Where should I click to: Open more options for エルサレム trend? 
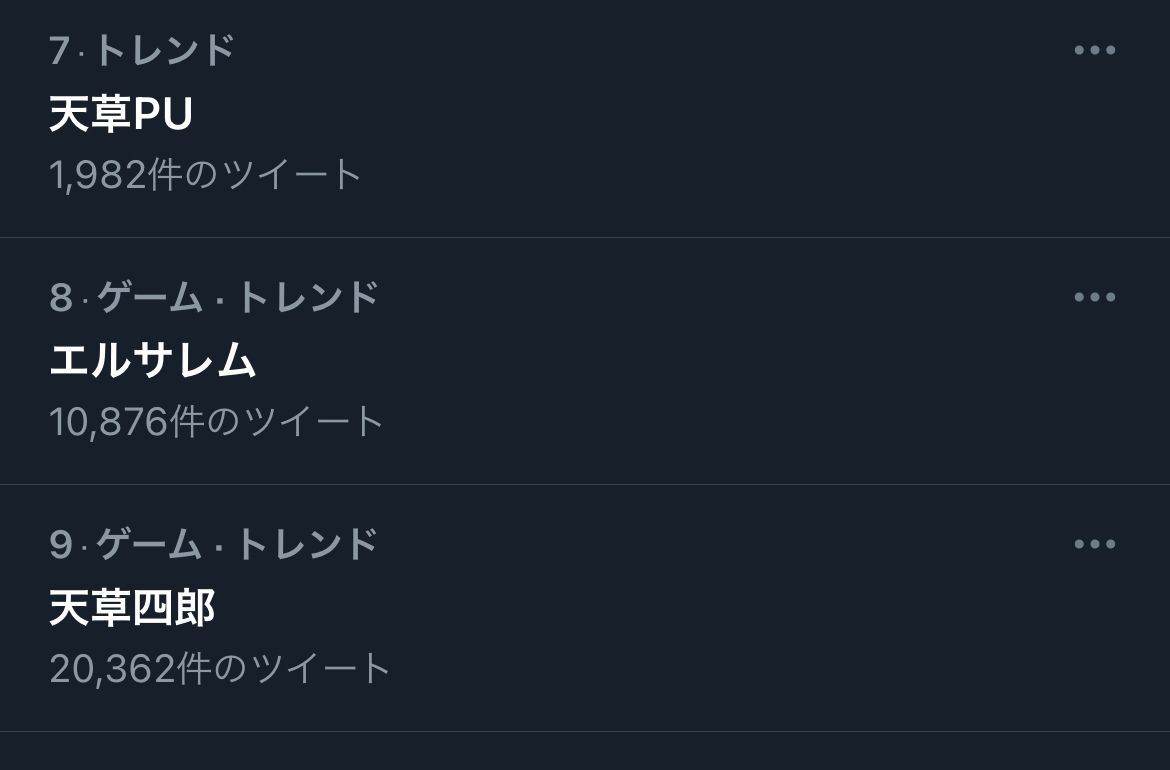point(1094,297)
